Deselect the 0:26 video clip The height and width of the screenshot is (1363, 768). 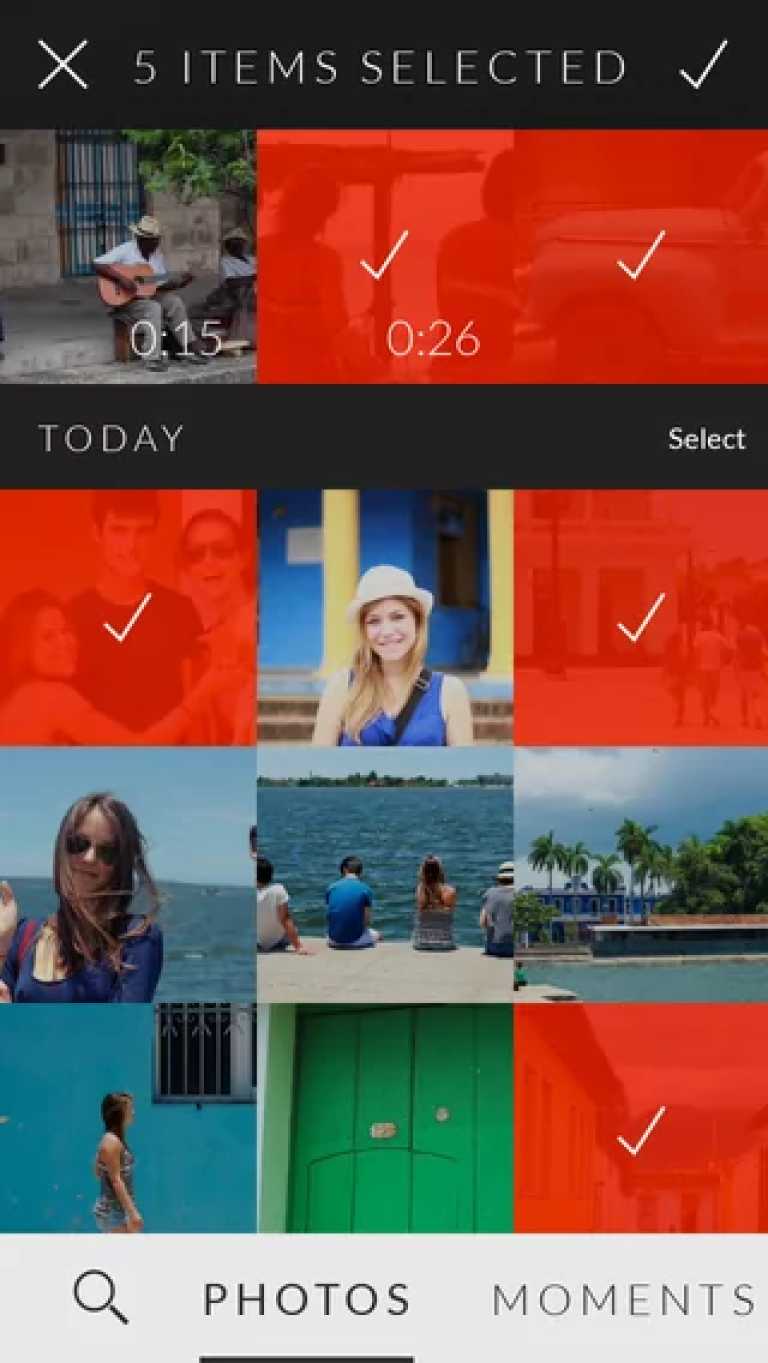click(x=385, y=256)
